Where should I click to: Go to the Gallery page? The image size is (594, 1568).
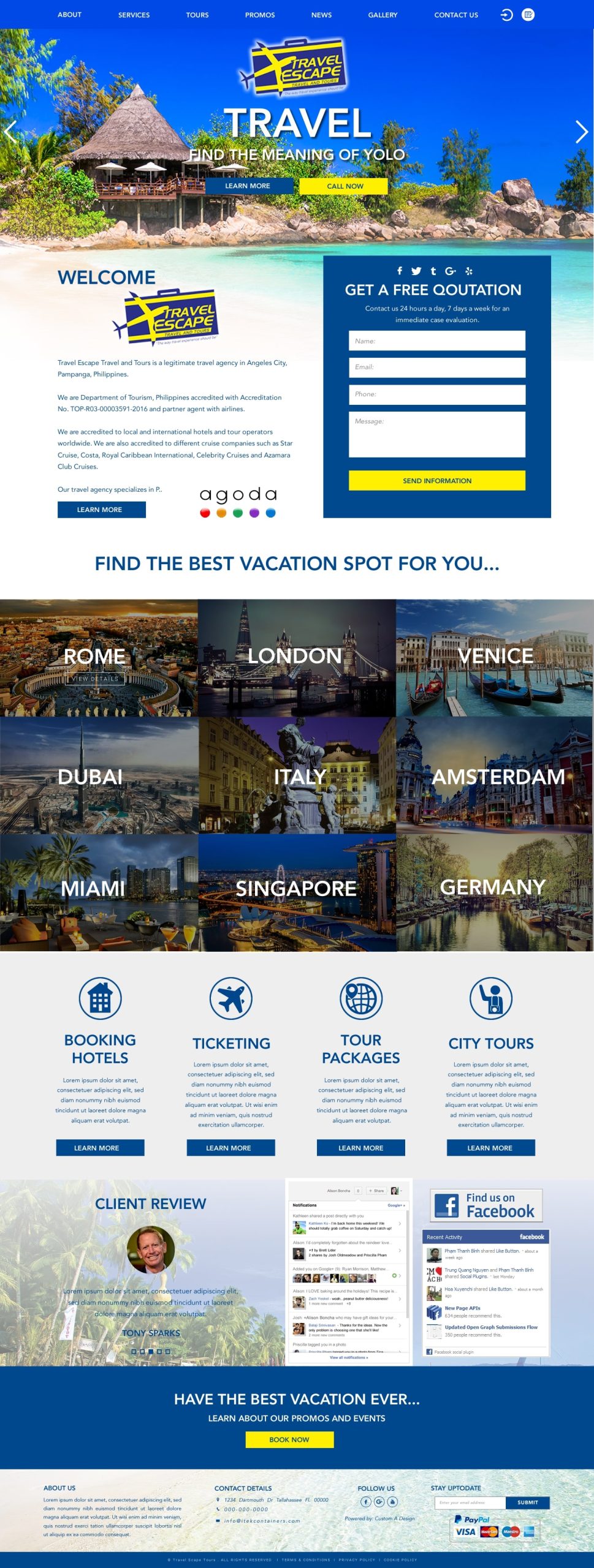coord(383,15)
